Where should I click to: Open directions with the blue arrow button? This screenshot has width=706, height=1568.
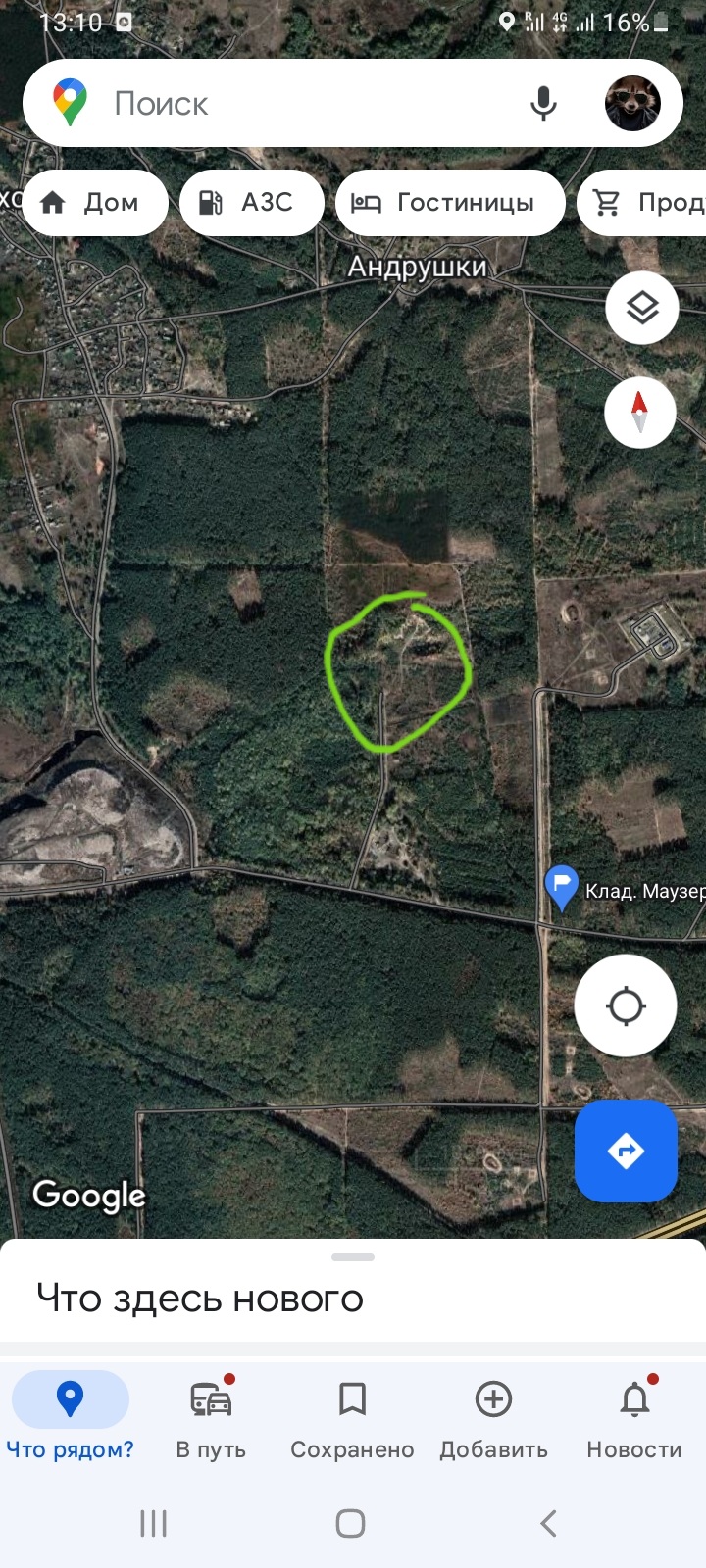pyautogui.click(x=626, y=1151)
